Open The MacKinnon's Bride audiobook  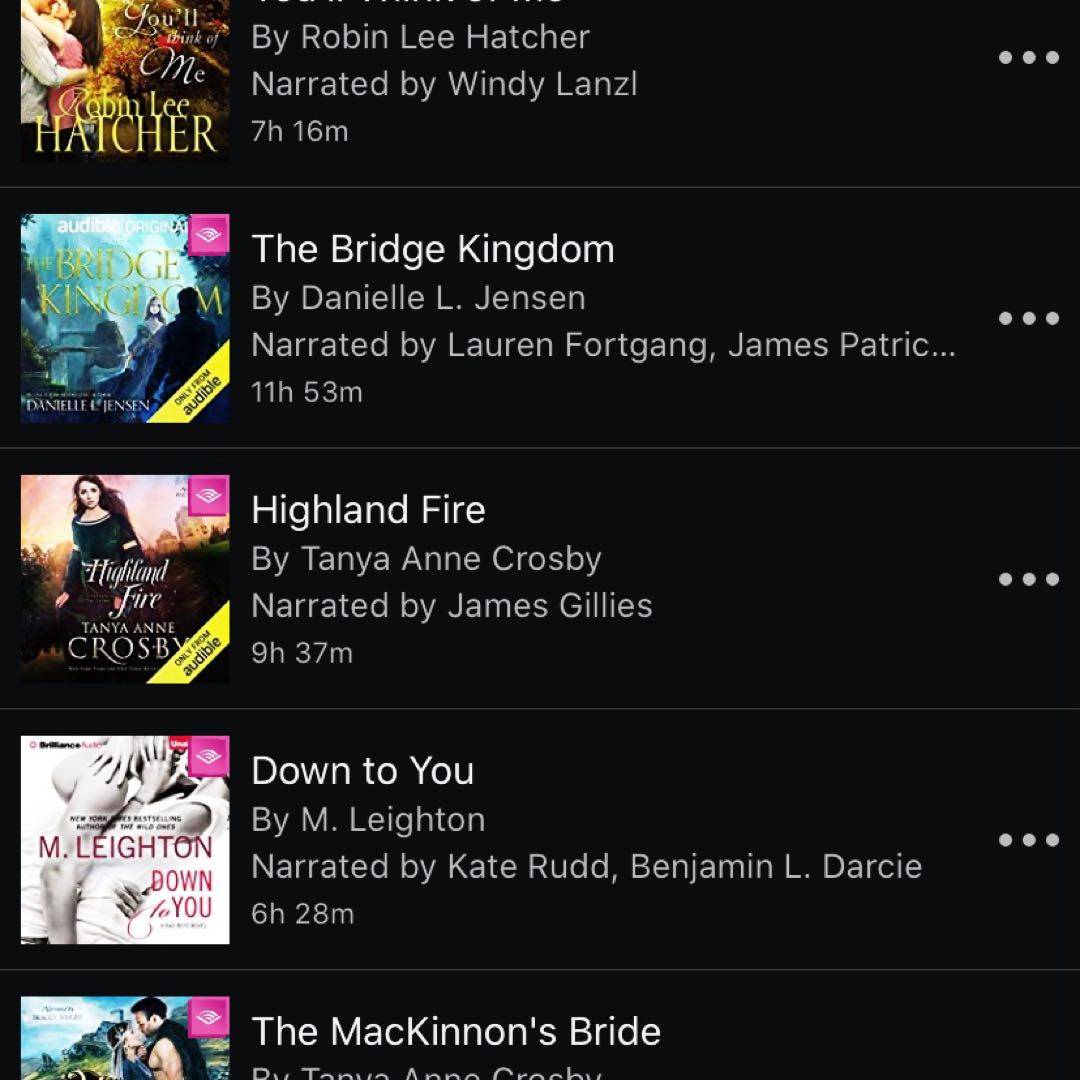point(456,1032)
